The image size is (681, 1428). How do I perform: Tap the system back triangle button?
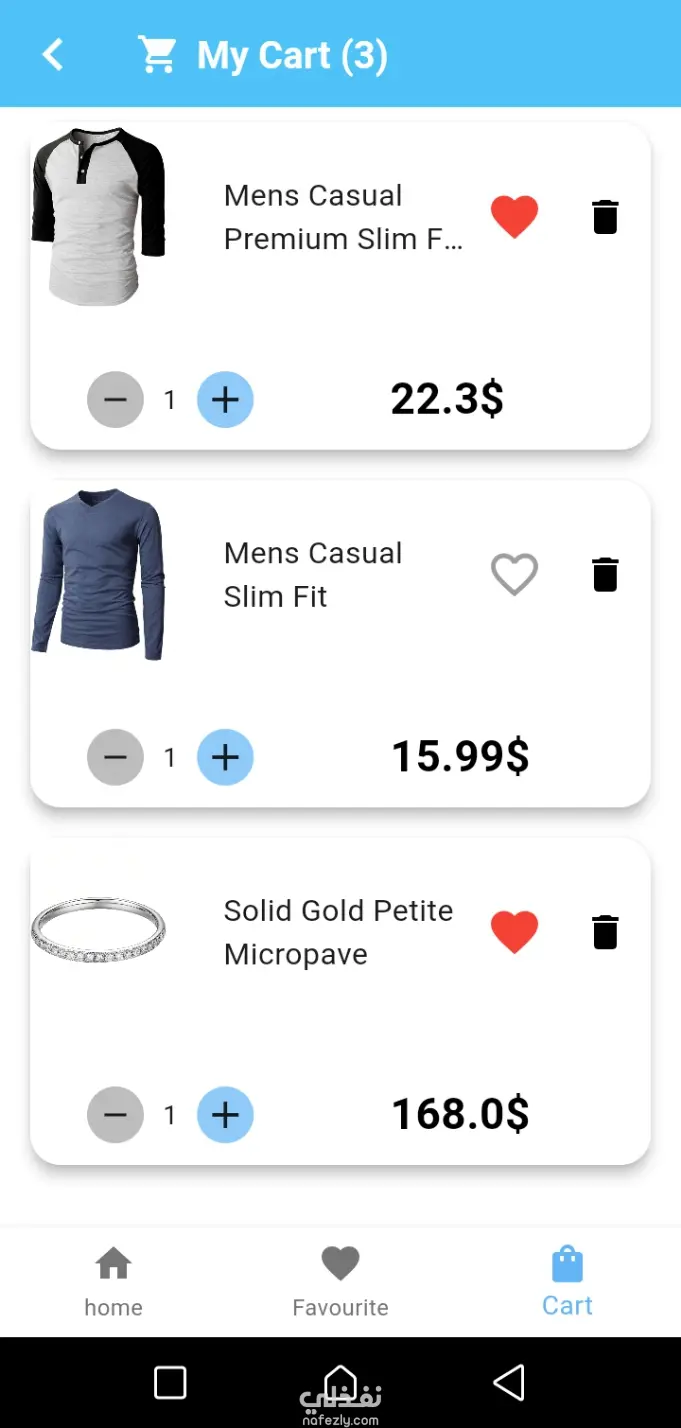(509, 1383)
